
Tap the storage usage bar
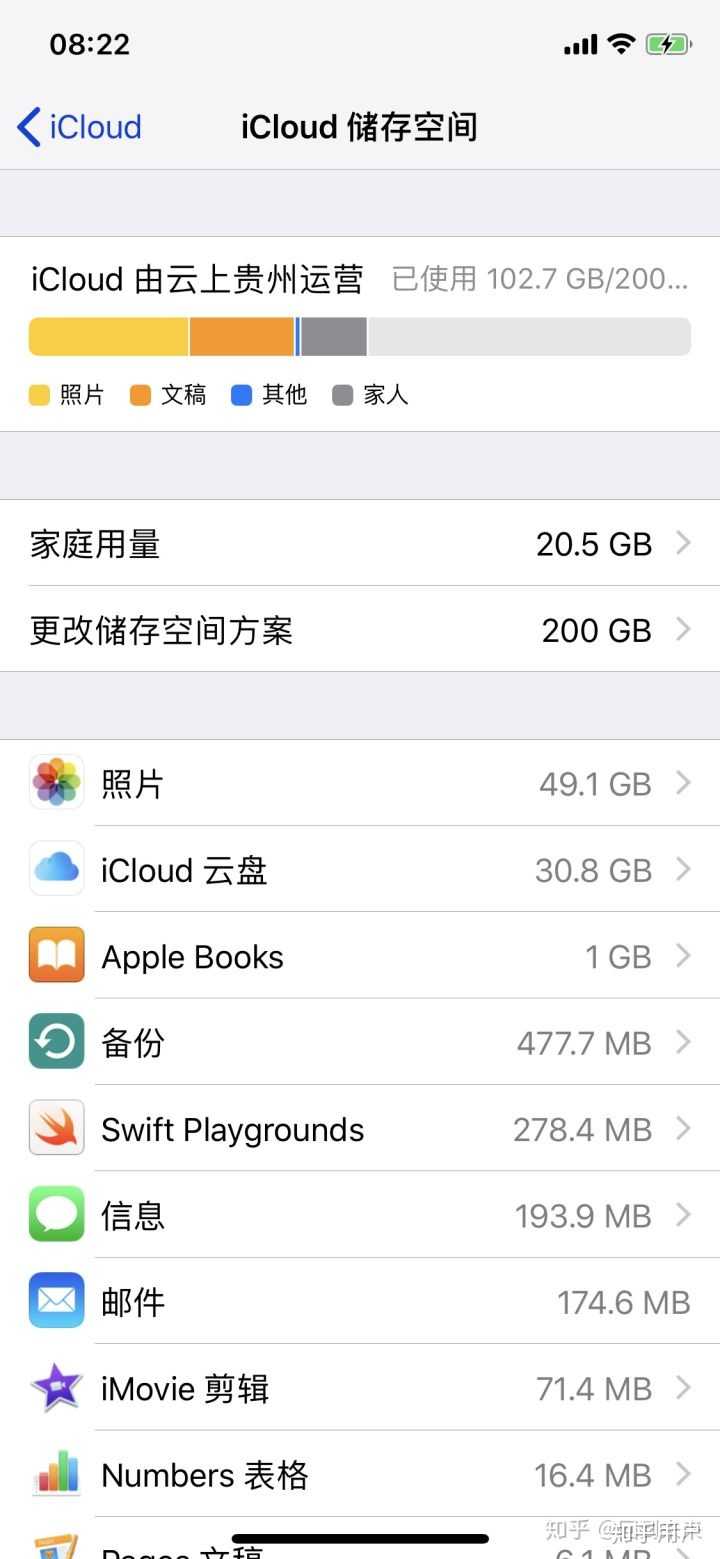[x=360, y=336]
